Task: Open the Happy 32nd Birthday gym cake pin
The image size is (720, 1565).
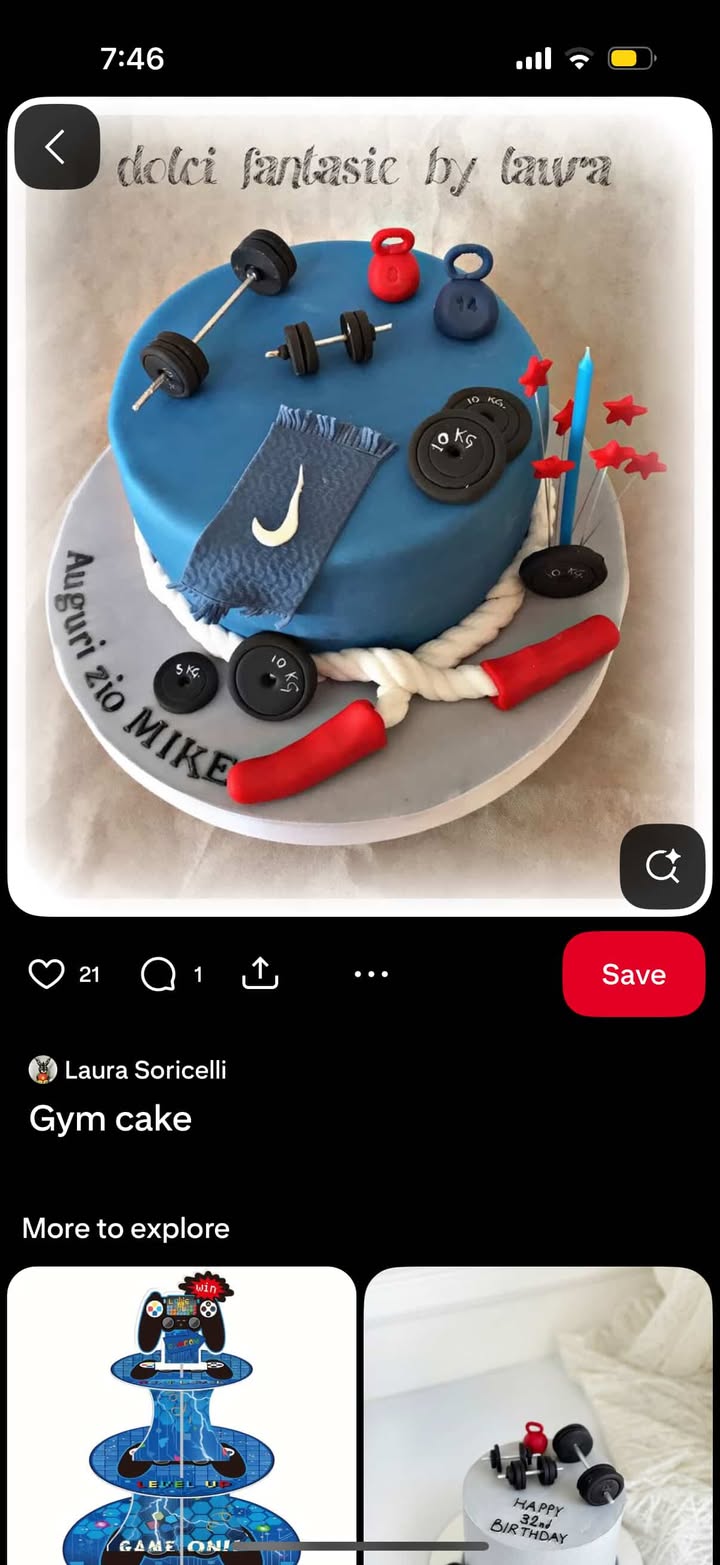Action: click(x=538, y=1415)
